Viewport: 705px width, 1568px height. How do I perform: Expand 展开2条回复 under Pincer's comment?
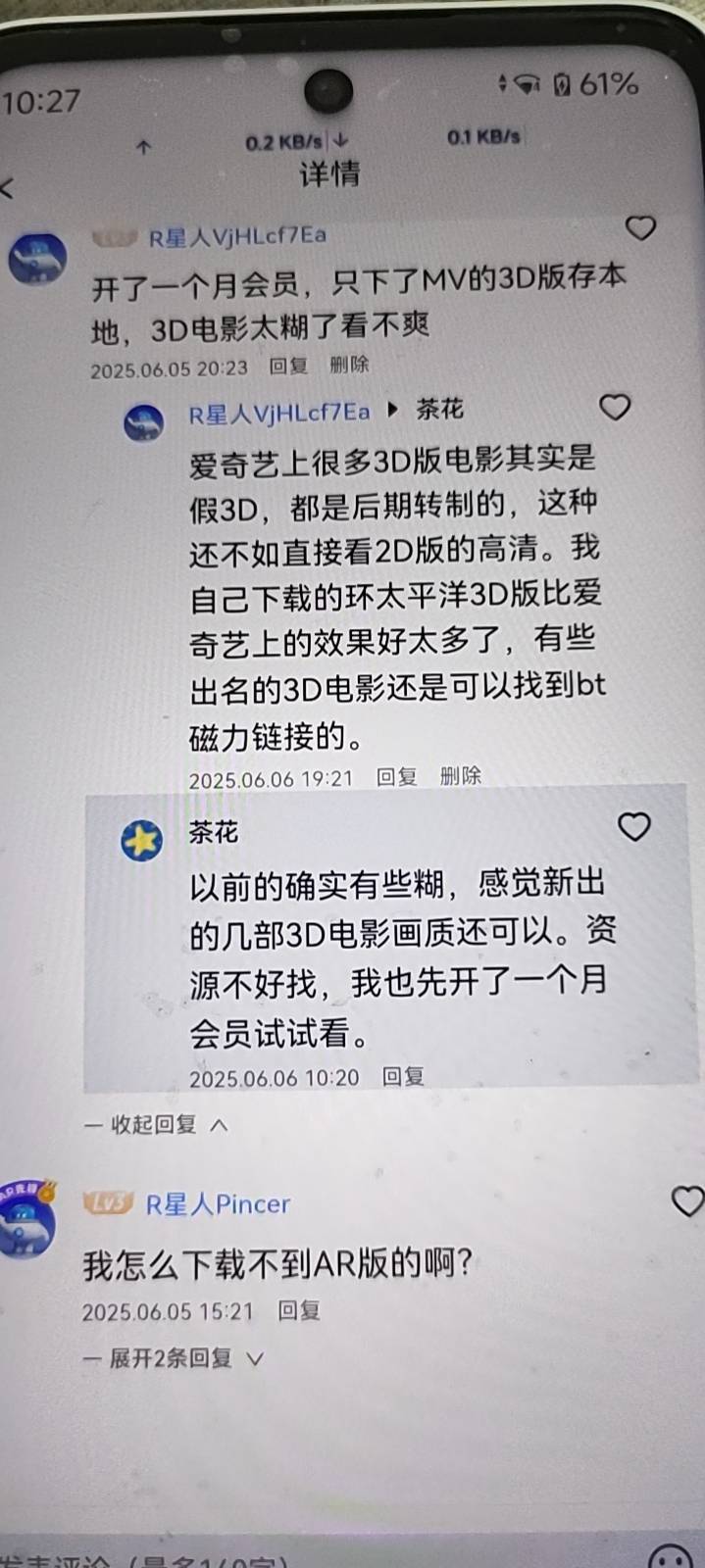click(174, 1358)
